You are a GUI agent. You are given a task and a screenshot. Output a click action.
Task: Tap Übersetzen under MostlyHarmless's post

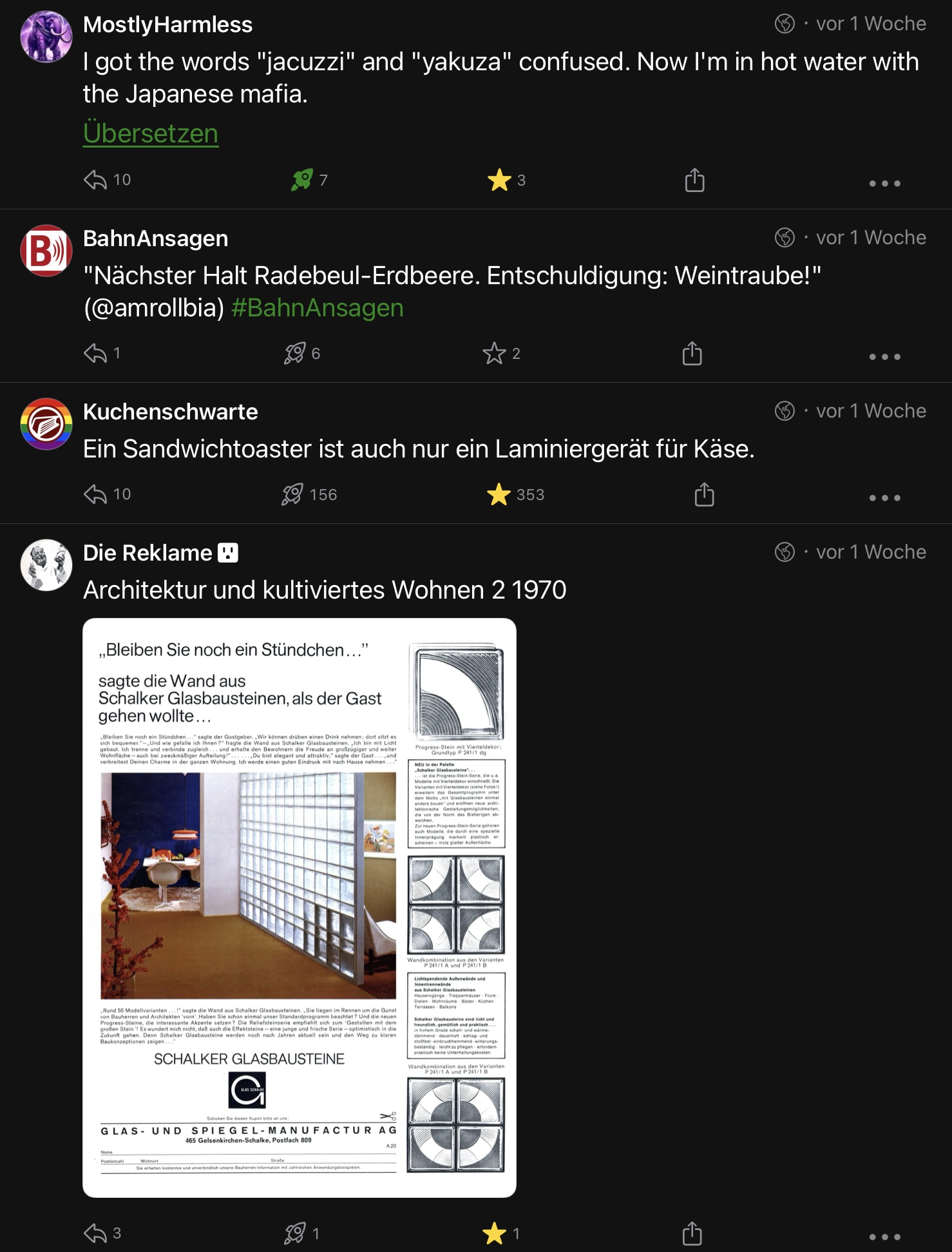[151, 133]
